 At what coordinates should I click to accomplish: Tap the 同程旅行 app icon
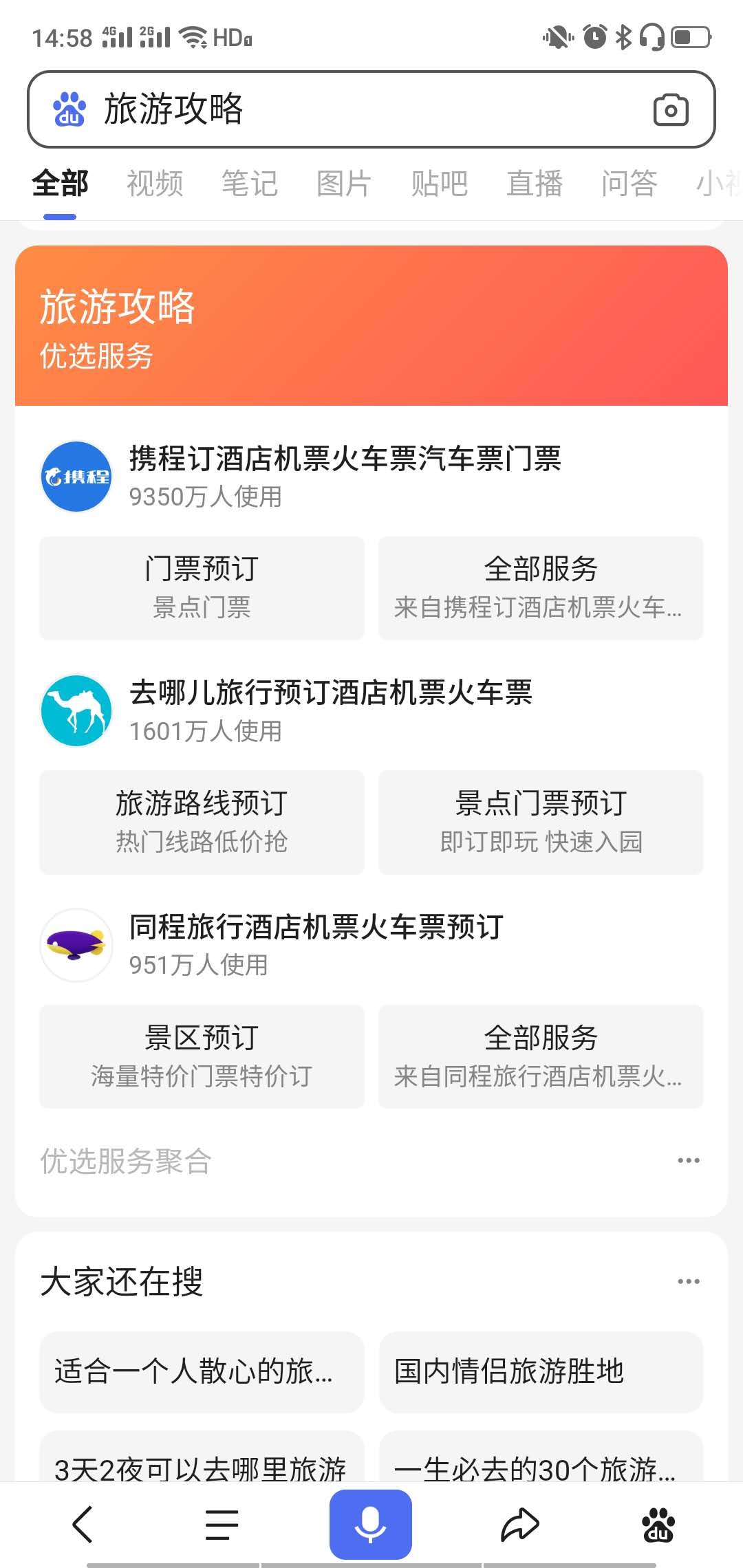(x=76, y=946)
